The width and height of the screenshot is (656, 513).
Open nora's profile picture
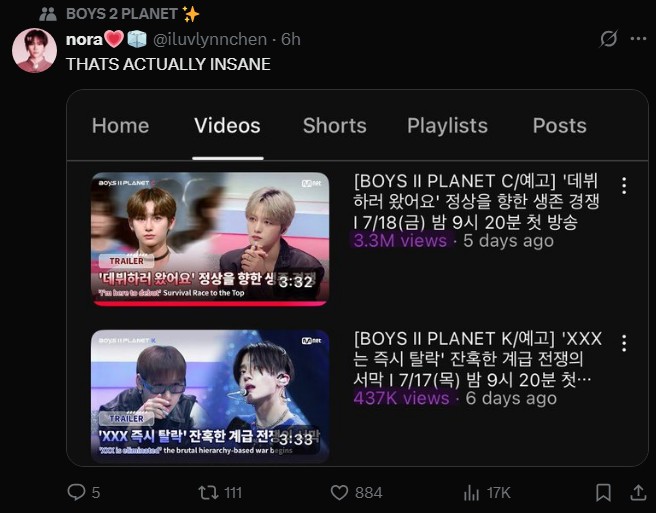coord(34,50)
